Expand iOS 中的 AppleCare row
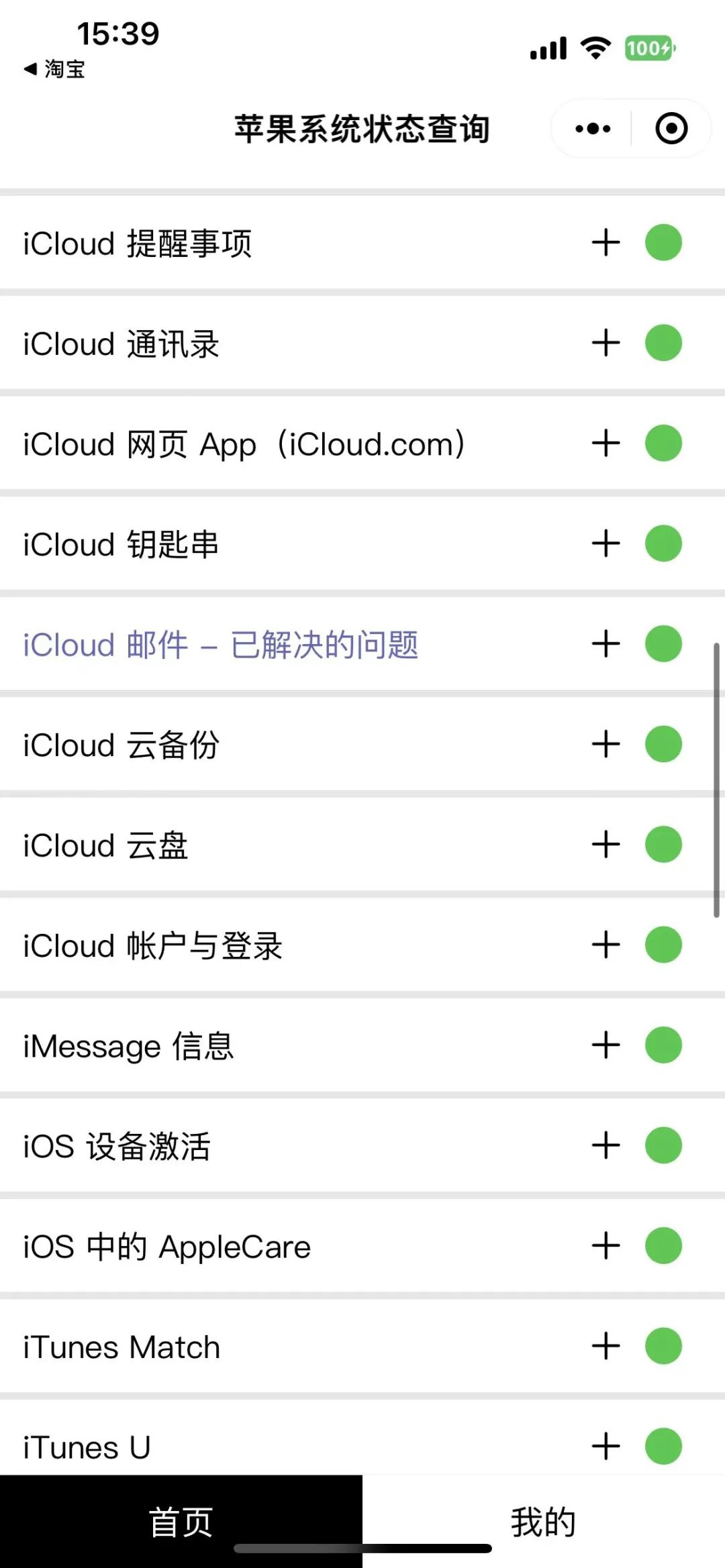This screenshot has height=1568, width=725. [x=606, y=1246]
